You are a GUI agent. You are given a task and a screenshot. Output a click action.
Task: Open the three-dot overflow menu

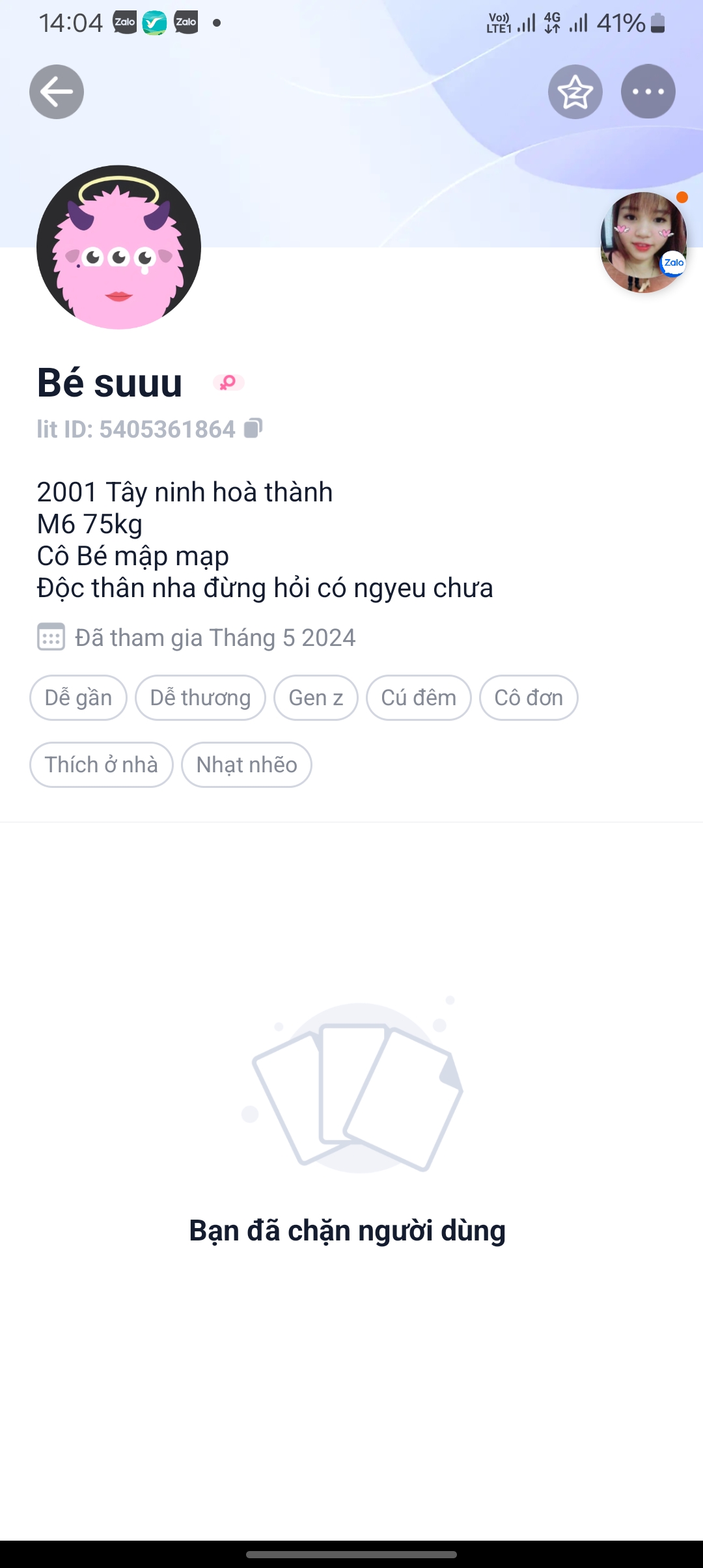pos(648,92)
